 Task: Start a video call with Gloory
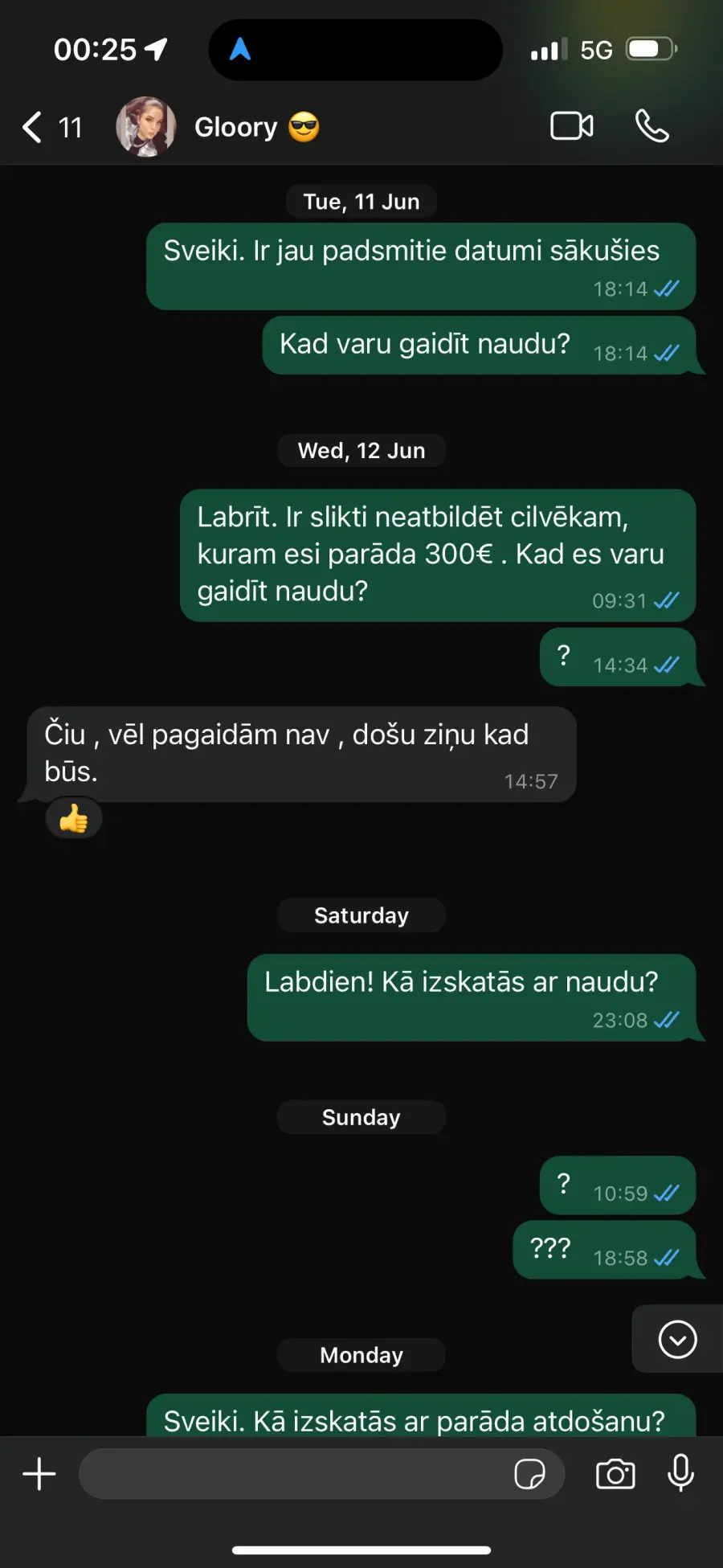572,126
